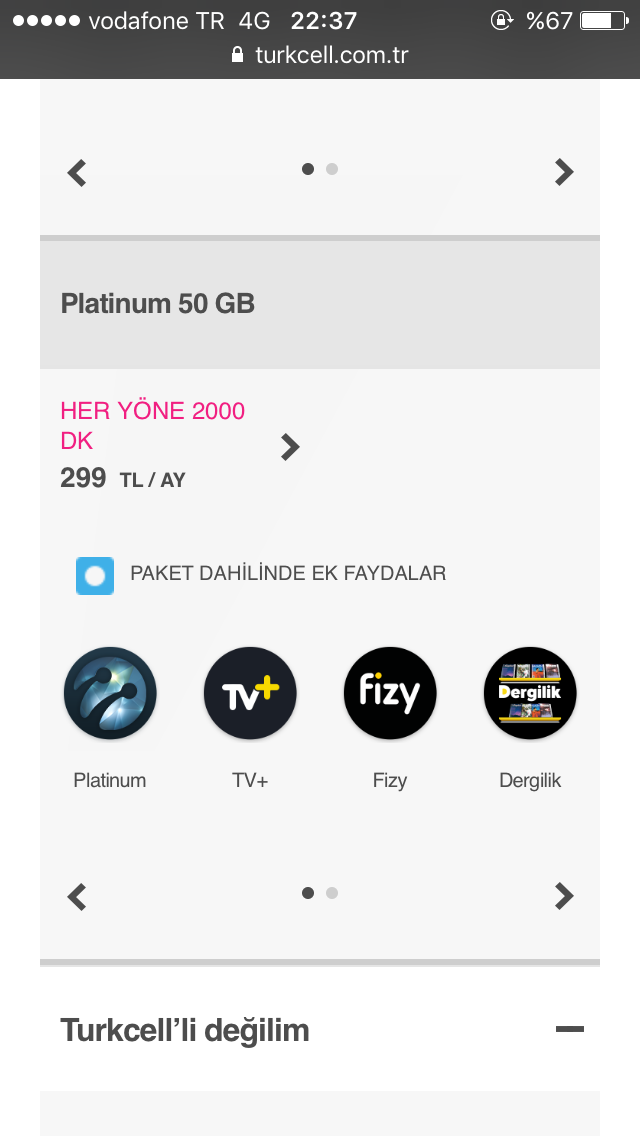This screenshot has width=640, height=1136.
Task: Open the Dergilik benefit icon
Action: tap(530, 693)
